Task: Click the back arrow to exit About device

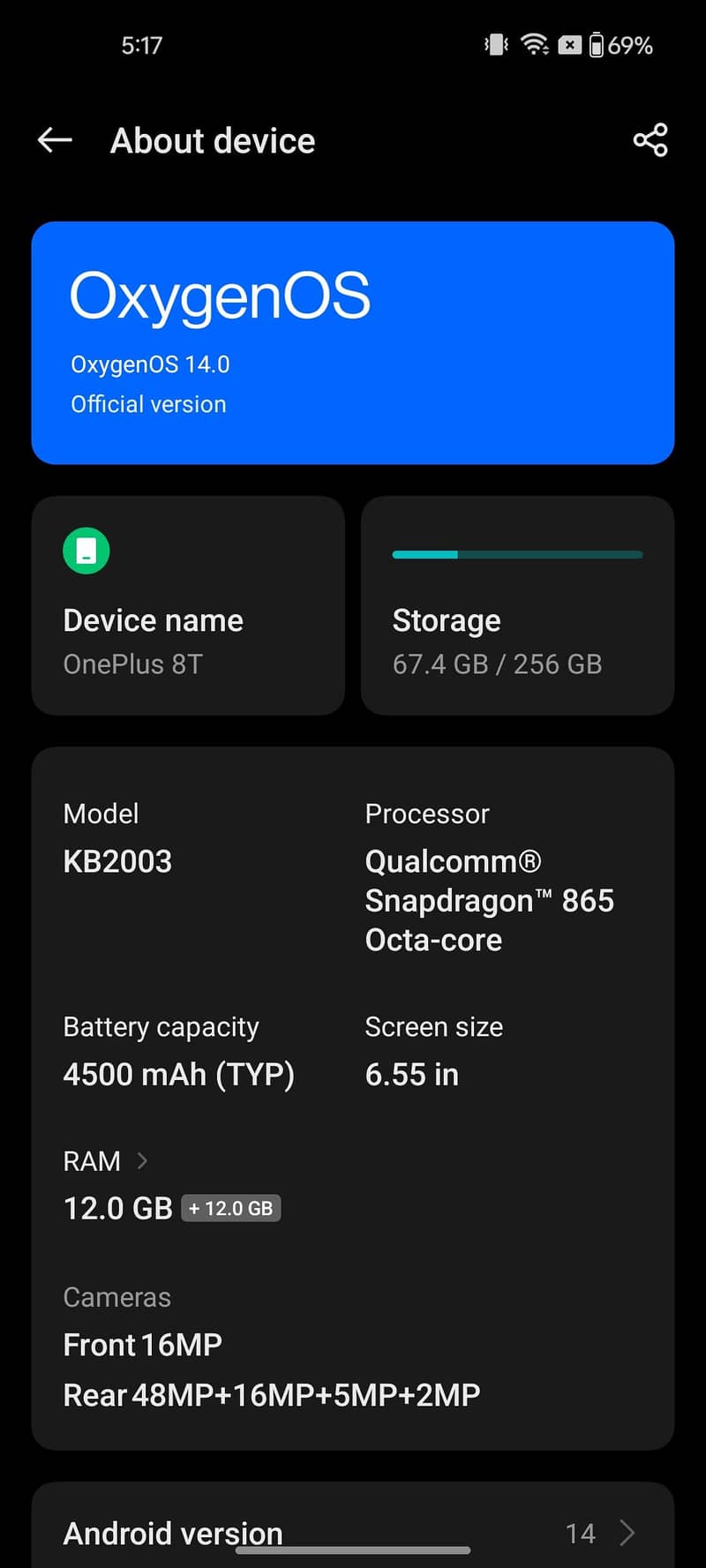Action: click(54, 139)
